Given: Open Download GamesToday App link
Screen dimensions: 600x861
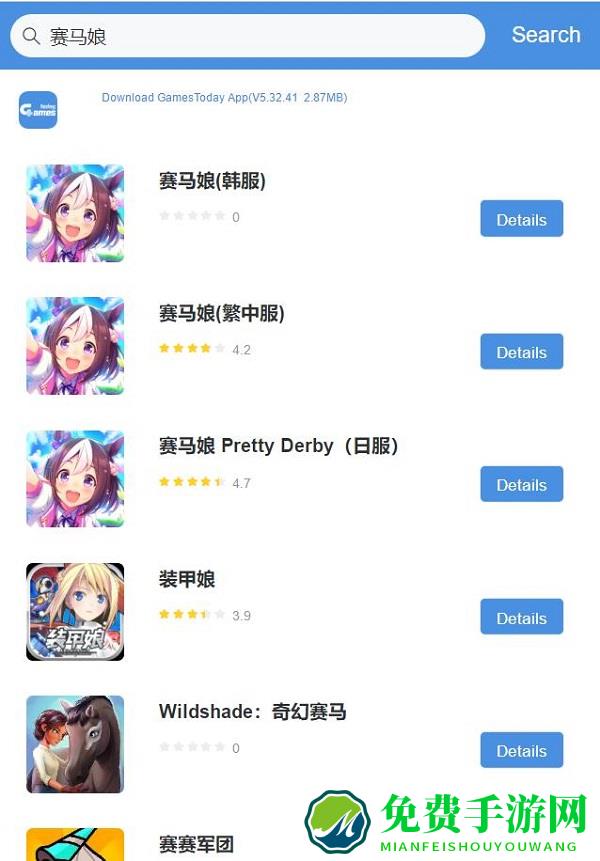Looking at the screenshot, I should [x=224, y=98].
